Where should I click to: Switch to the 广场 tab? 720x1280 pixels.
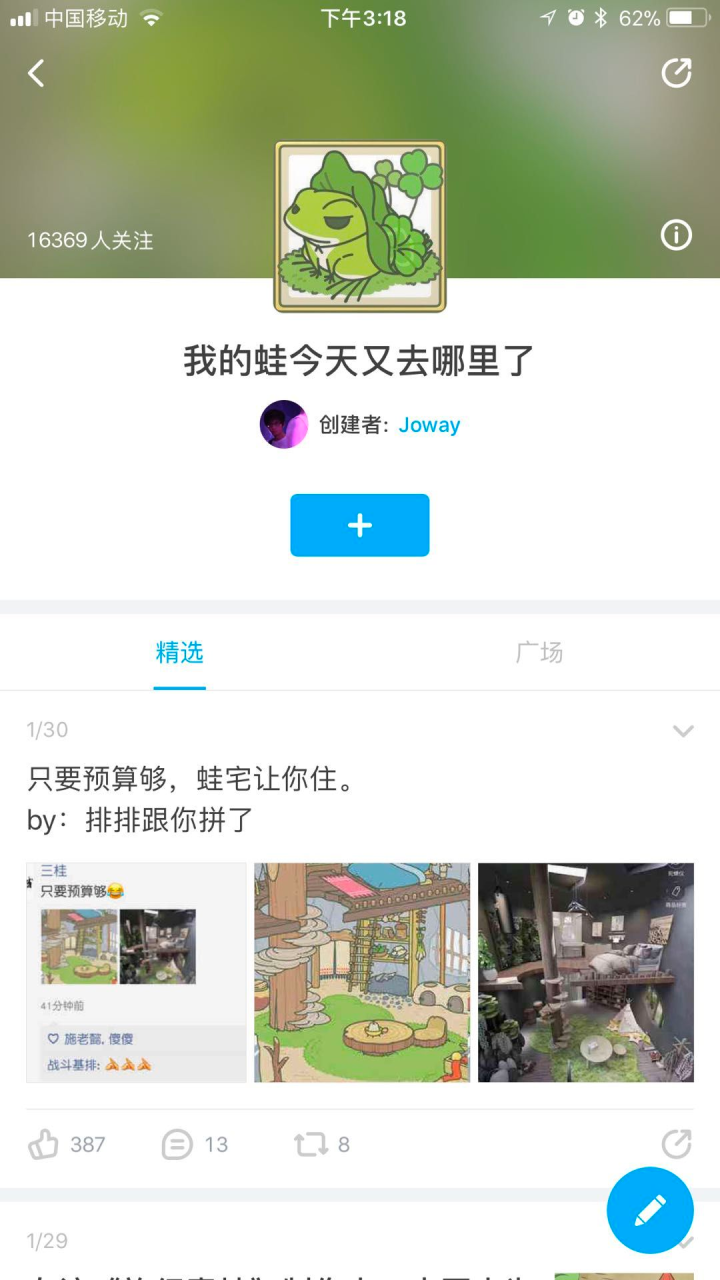pyautogui.click(x=539, y=653)
